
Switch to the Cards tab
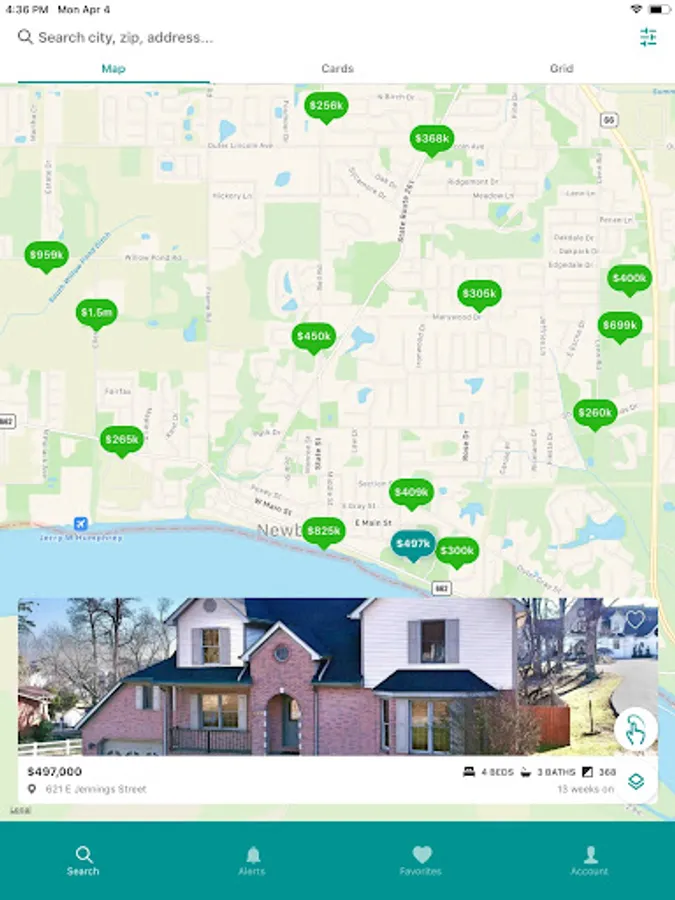pyautogui.click(x=337, y=69)
